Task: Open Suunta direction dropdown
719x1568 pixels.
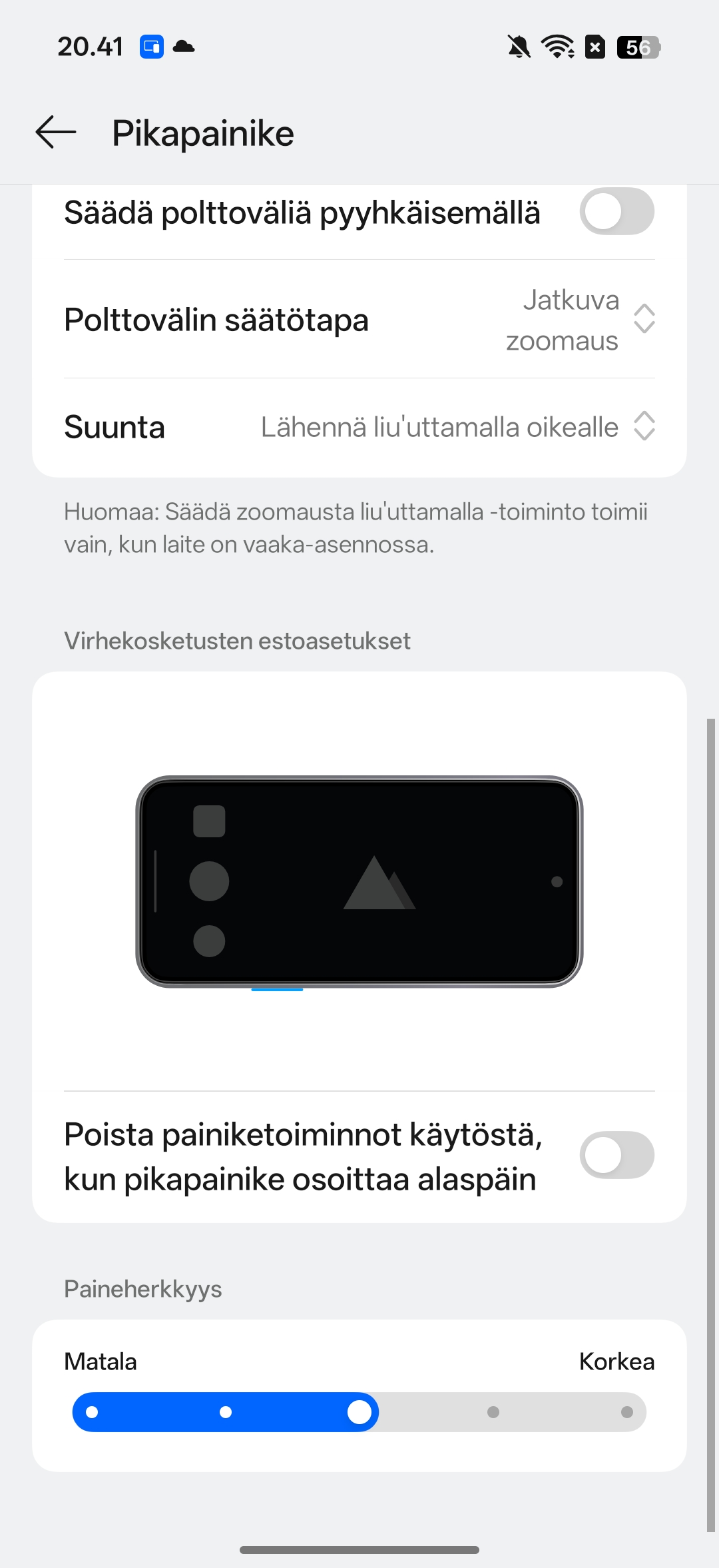Action: click(x=458, y=427)
